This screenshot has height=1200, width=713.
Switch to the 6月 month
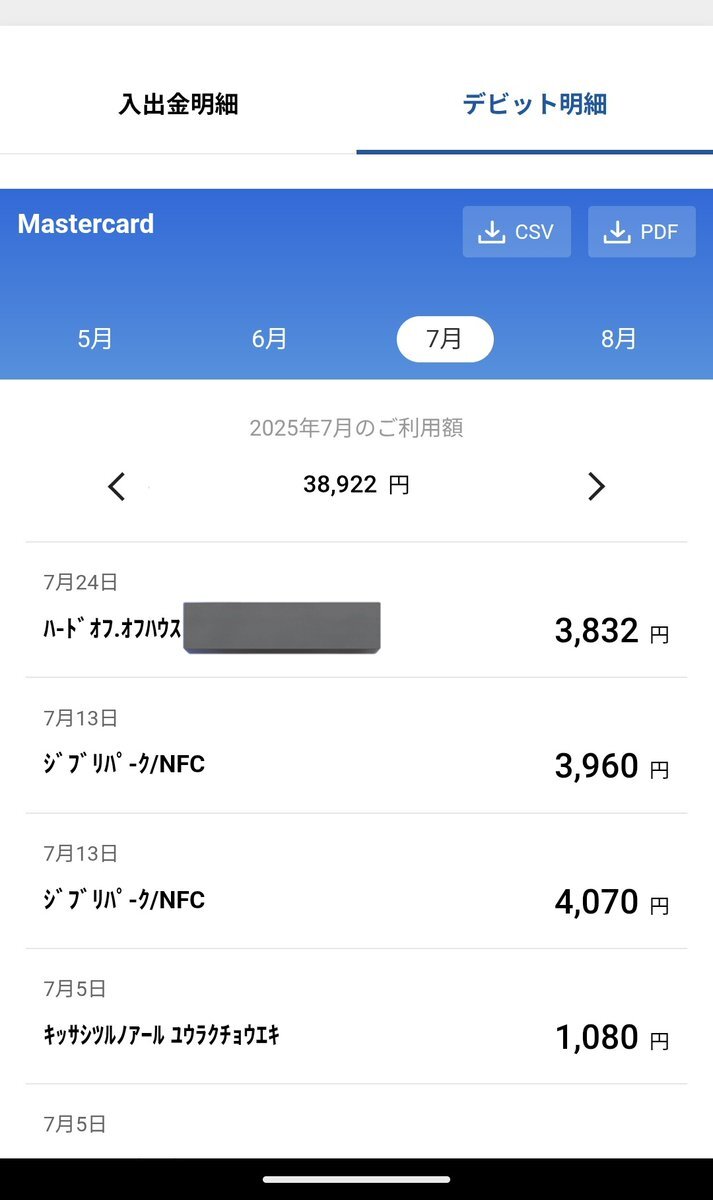269,339
